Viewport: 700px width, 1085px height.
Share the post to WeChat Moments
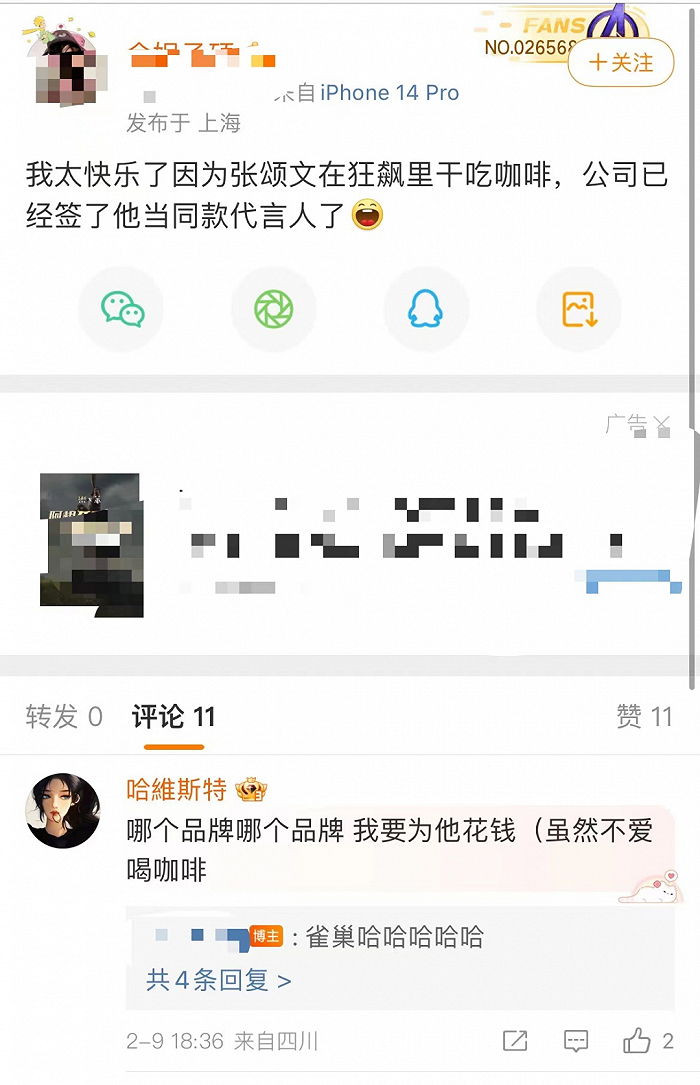point(274,309)
